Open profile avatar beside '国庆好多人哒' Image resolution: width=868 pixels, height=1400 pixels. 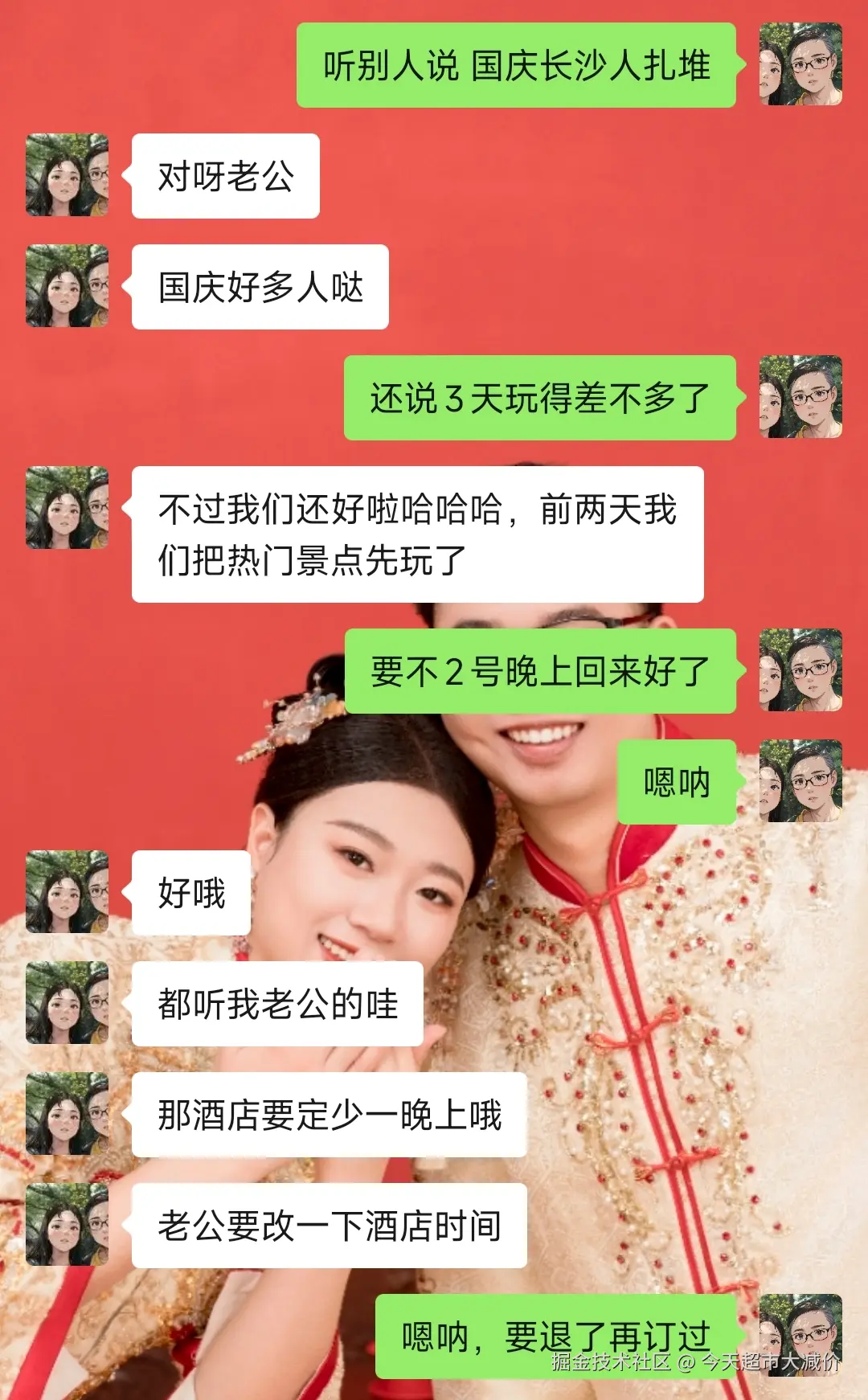pos(67,286)
